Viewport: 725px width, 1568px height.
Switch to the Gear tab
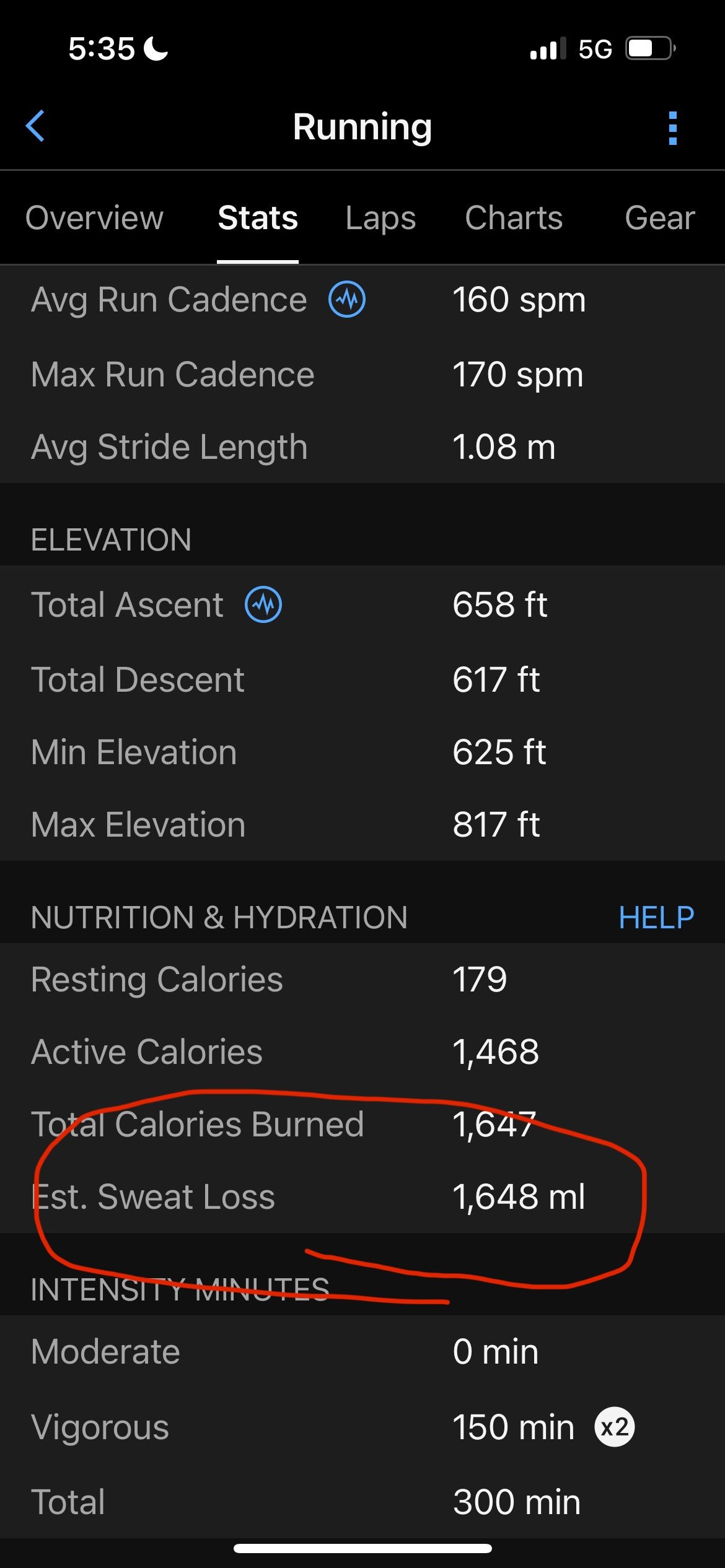[660, 218]
